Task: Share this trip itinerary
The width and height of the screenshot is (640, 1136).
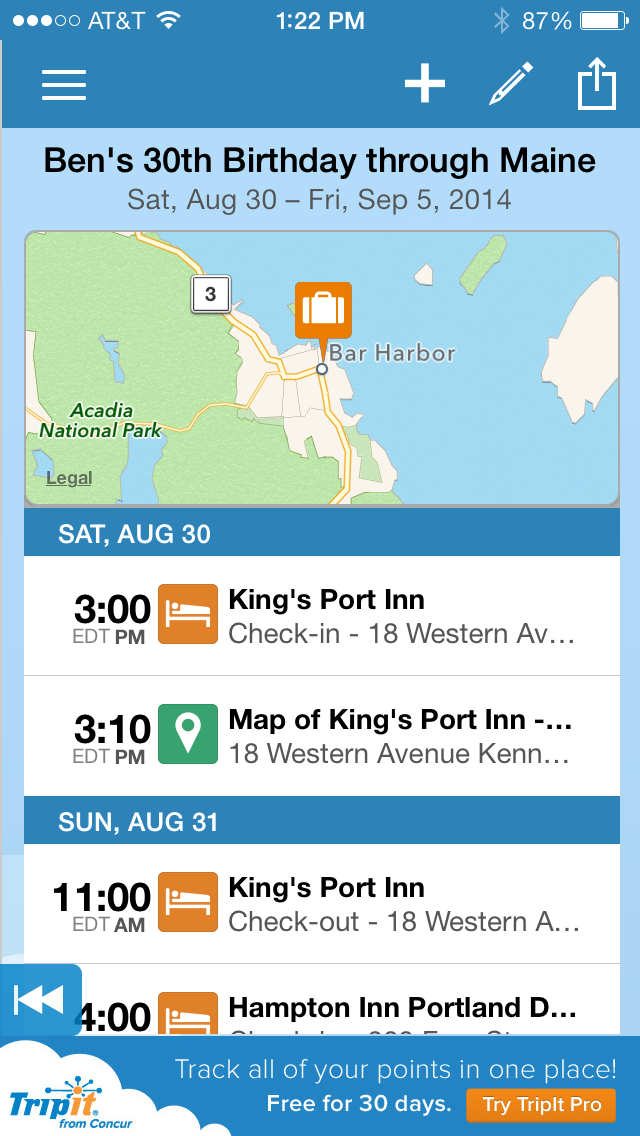Action: (x=595, y=84)
